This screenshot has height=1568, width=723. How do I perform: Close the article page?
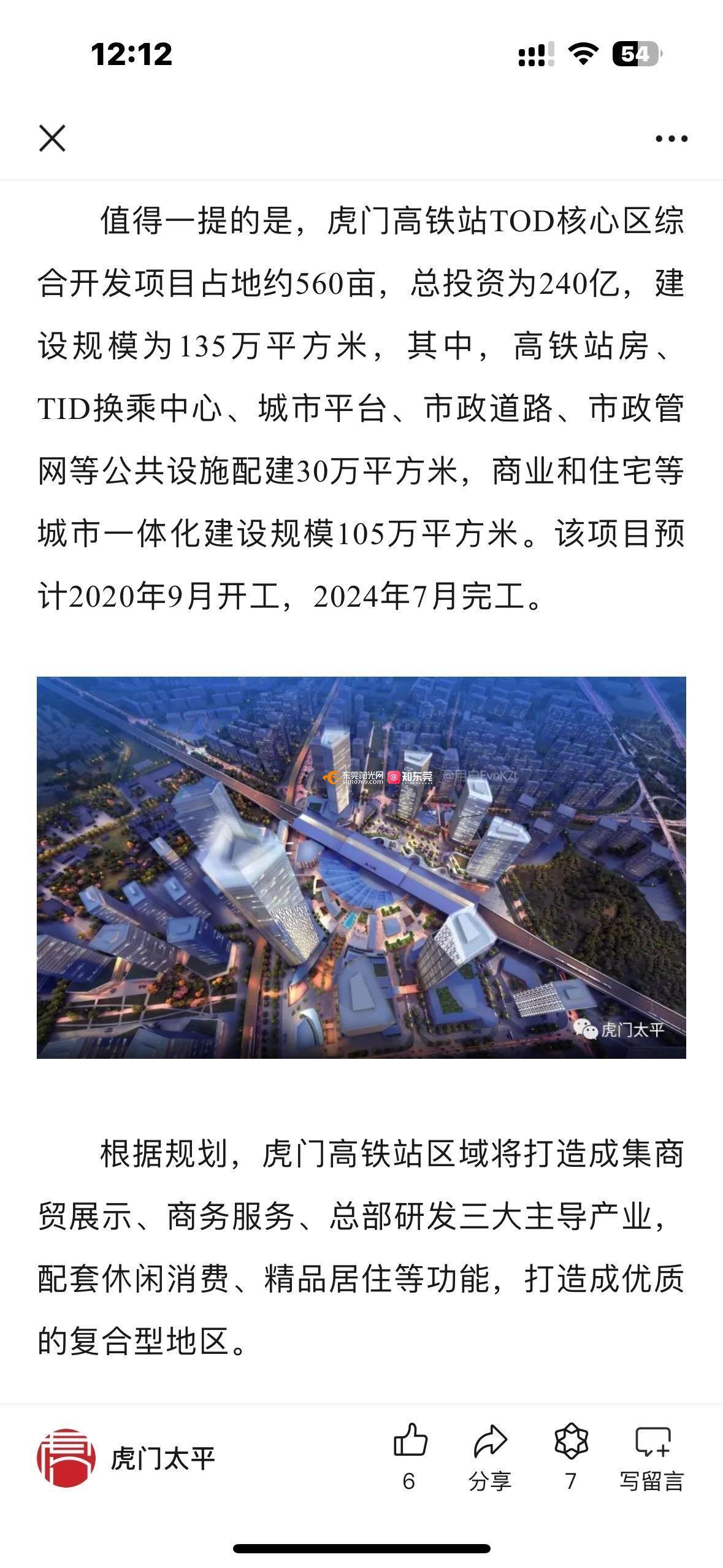(52, 138)
